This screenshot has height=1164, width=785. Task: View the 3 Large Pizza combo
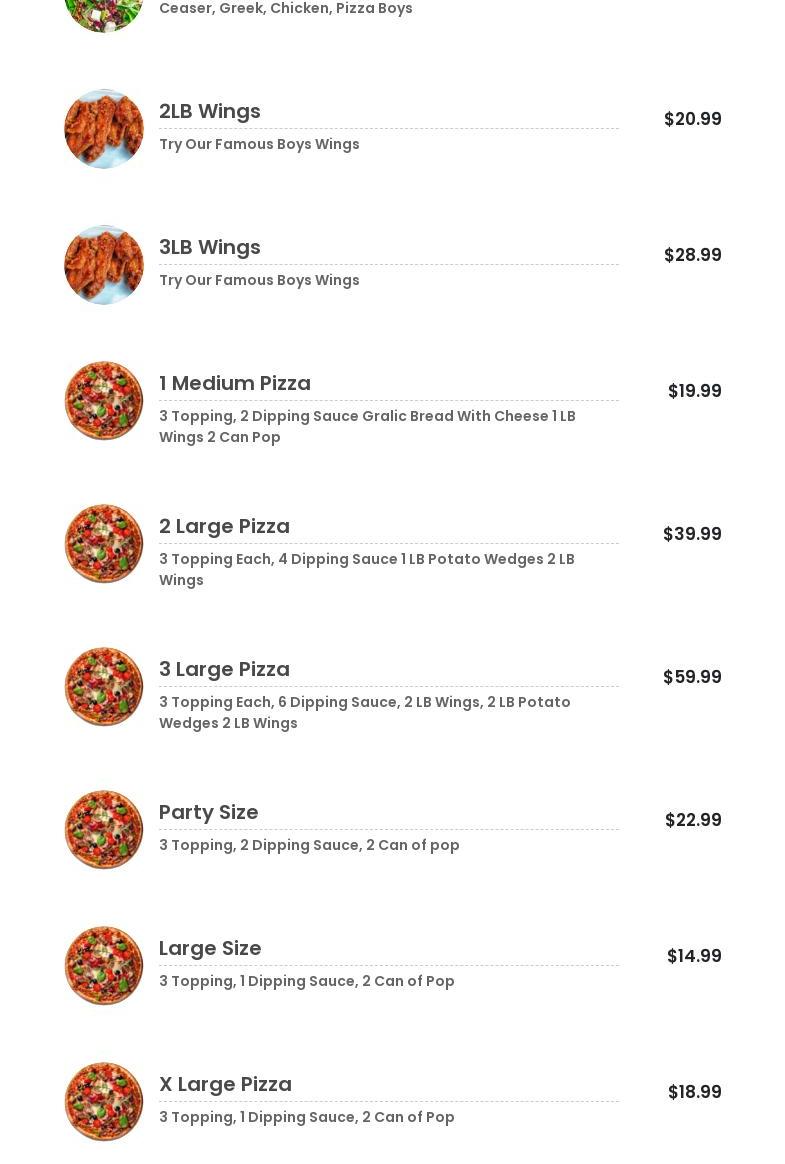[224, 669]
